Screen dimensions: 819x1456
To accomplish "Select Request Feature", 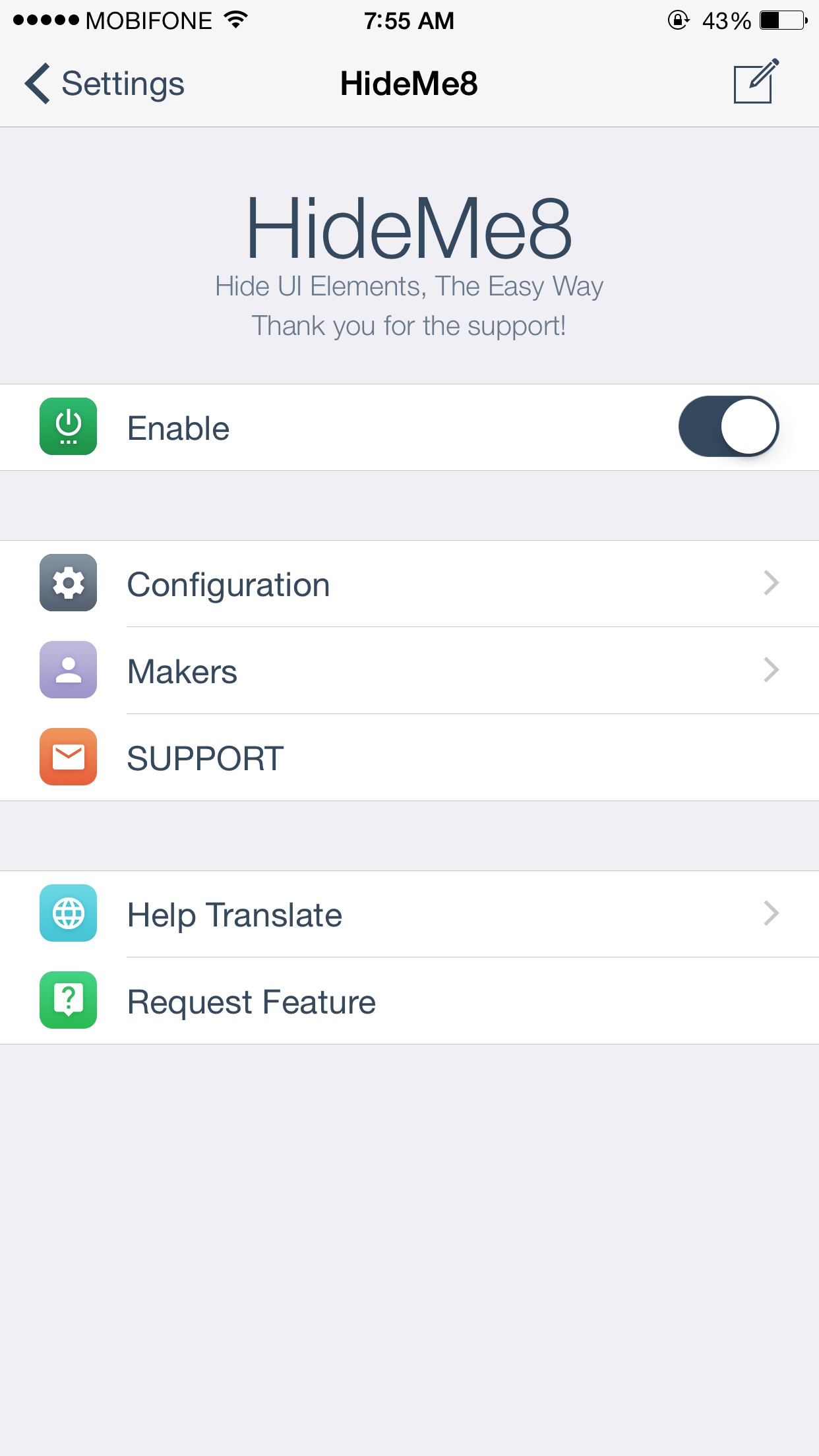I will pos(409,1001).
